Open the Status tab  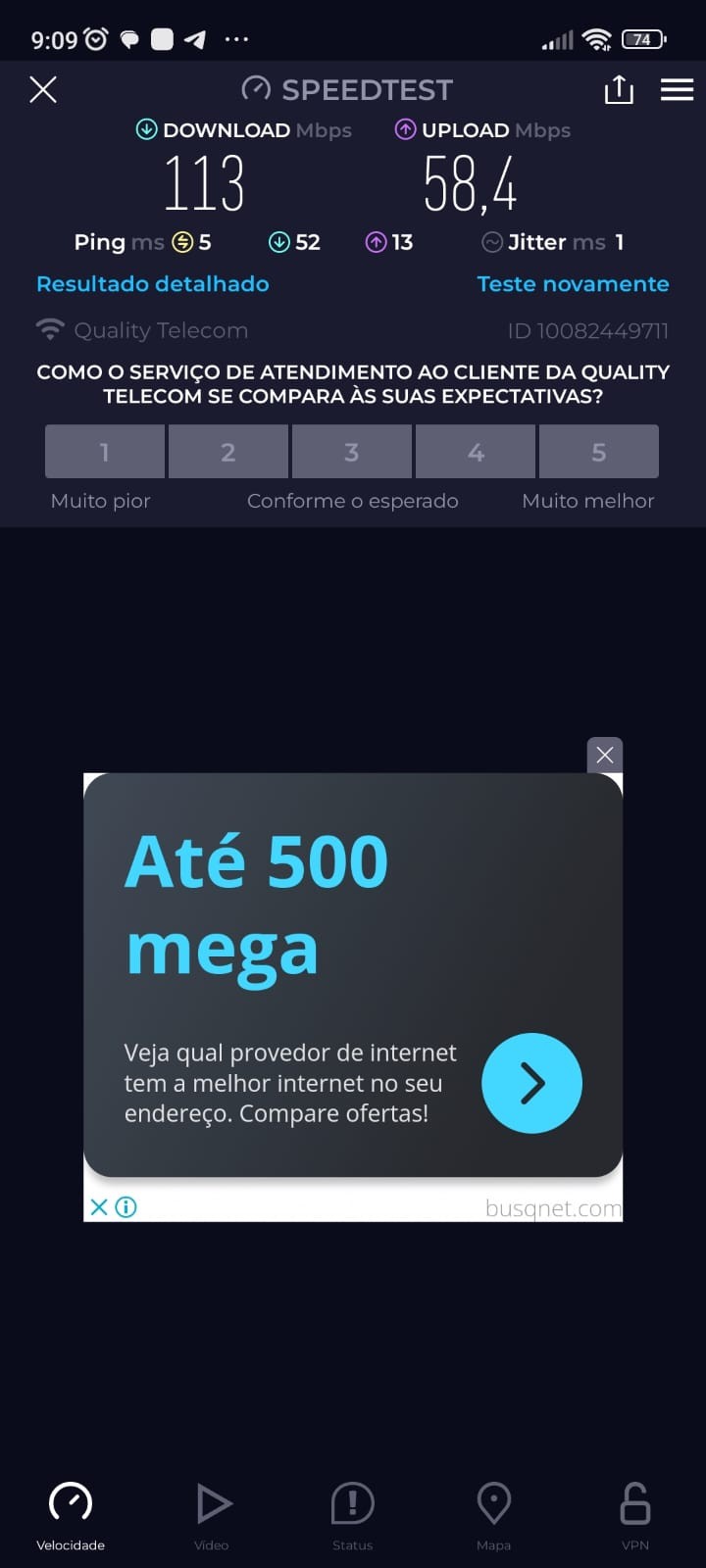point(352,1516)
